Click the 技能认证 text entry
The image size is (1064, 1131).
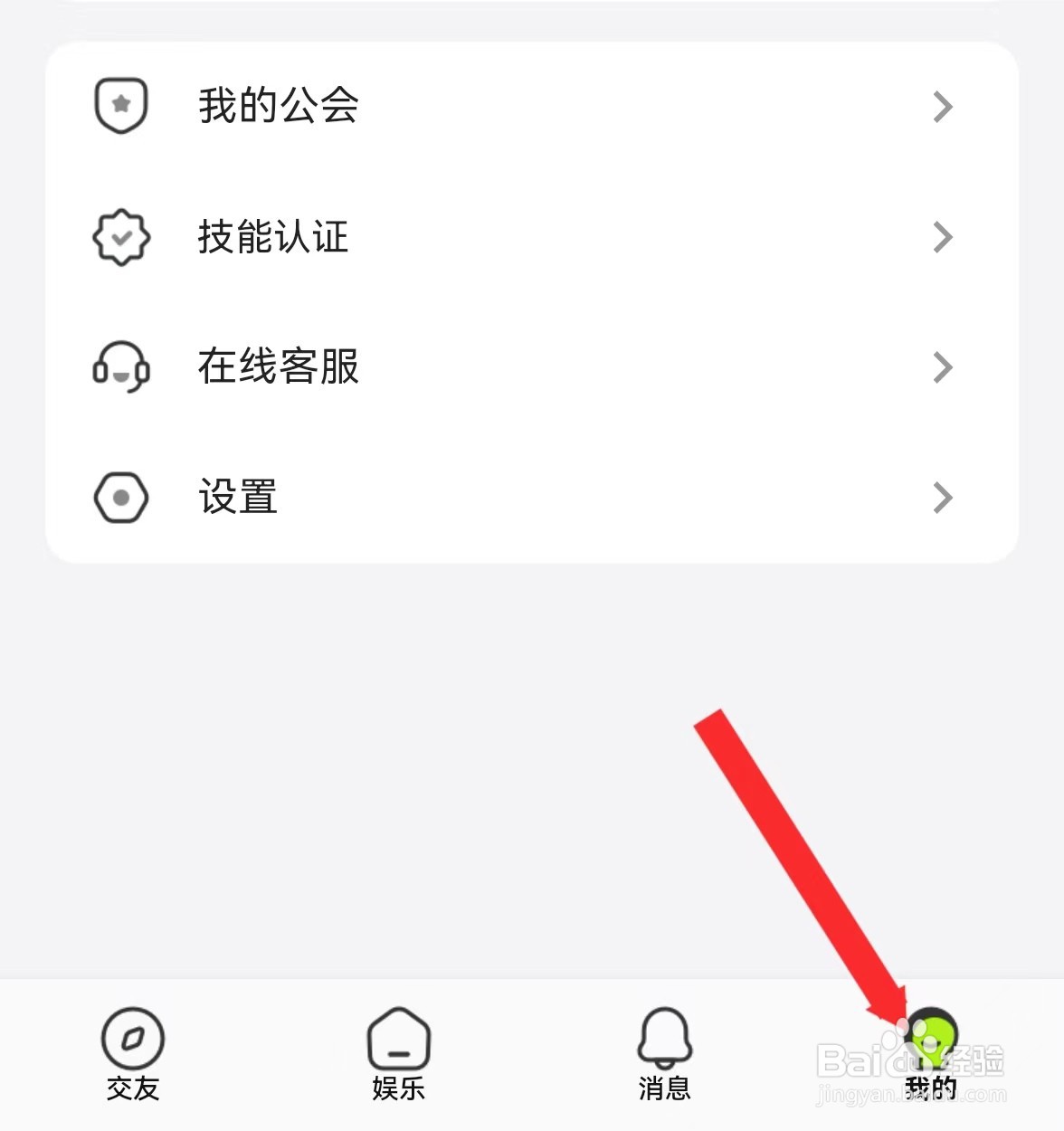coord(271,237)
